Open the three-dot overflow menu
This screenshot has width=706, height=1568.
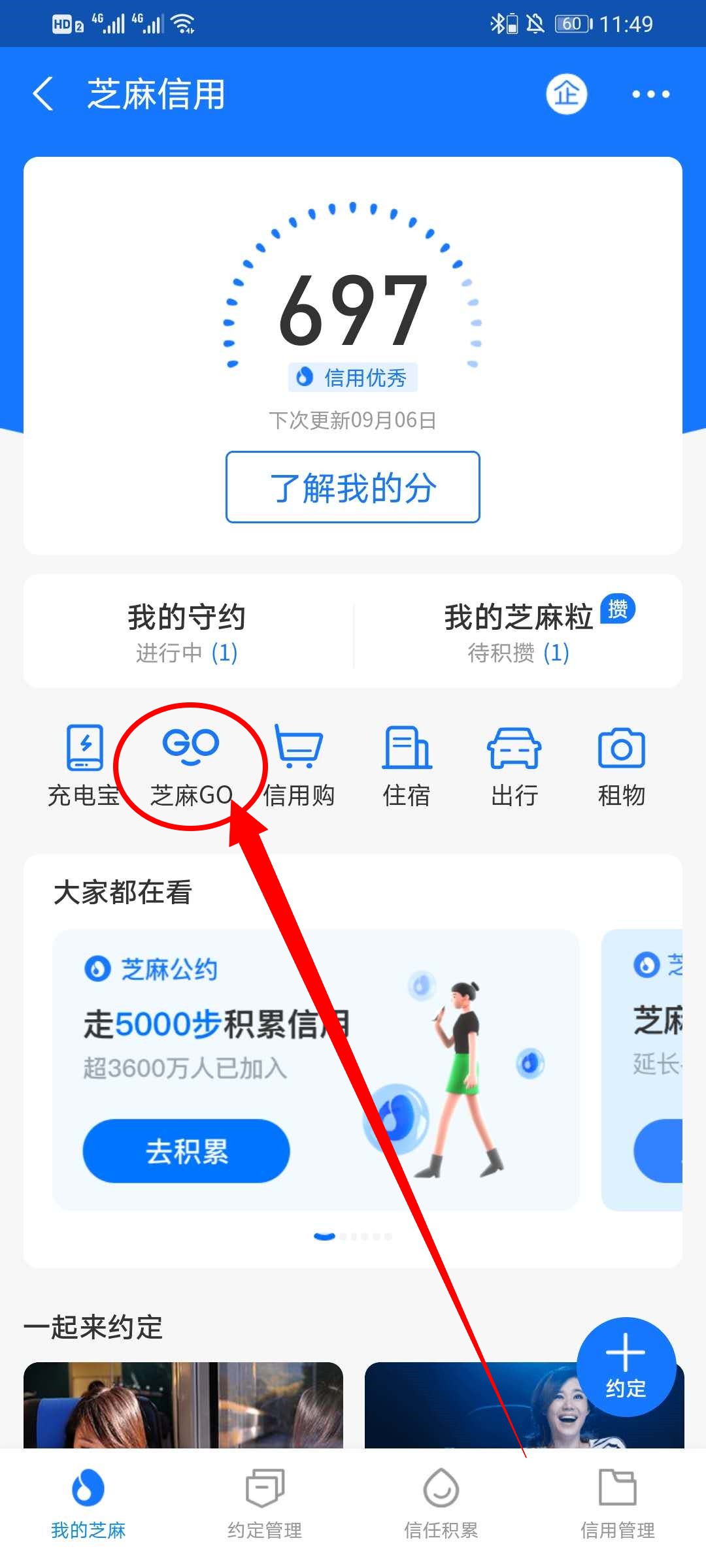click(650, 94)
